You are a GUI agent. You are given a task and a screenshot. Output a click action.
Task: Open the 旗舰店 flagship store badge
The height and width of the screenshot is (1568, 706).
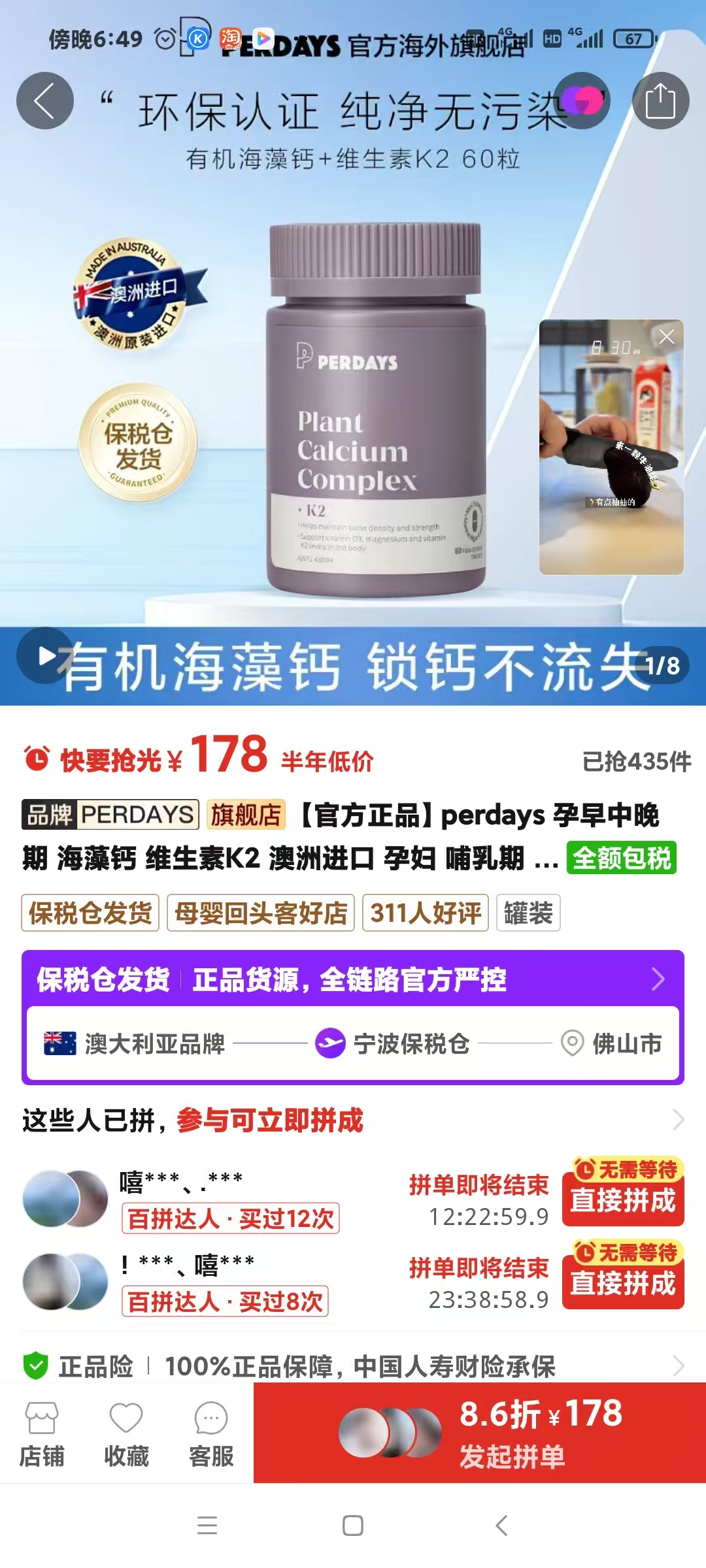click(x=246, y=815)
